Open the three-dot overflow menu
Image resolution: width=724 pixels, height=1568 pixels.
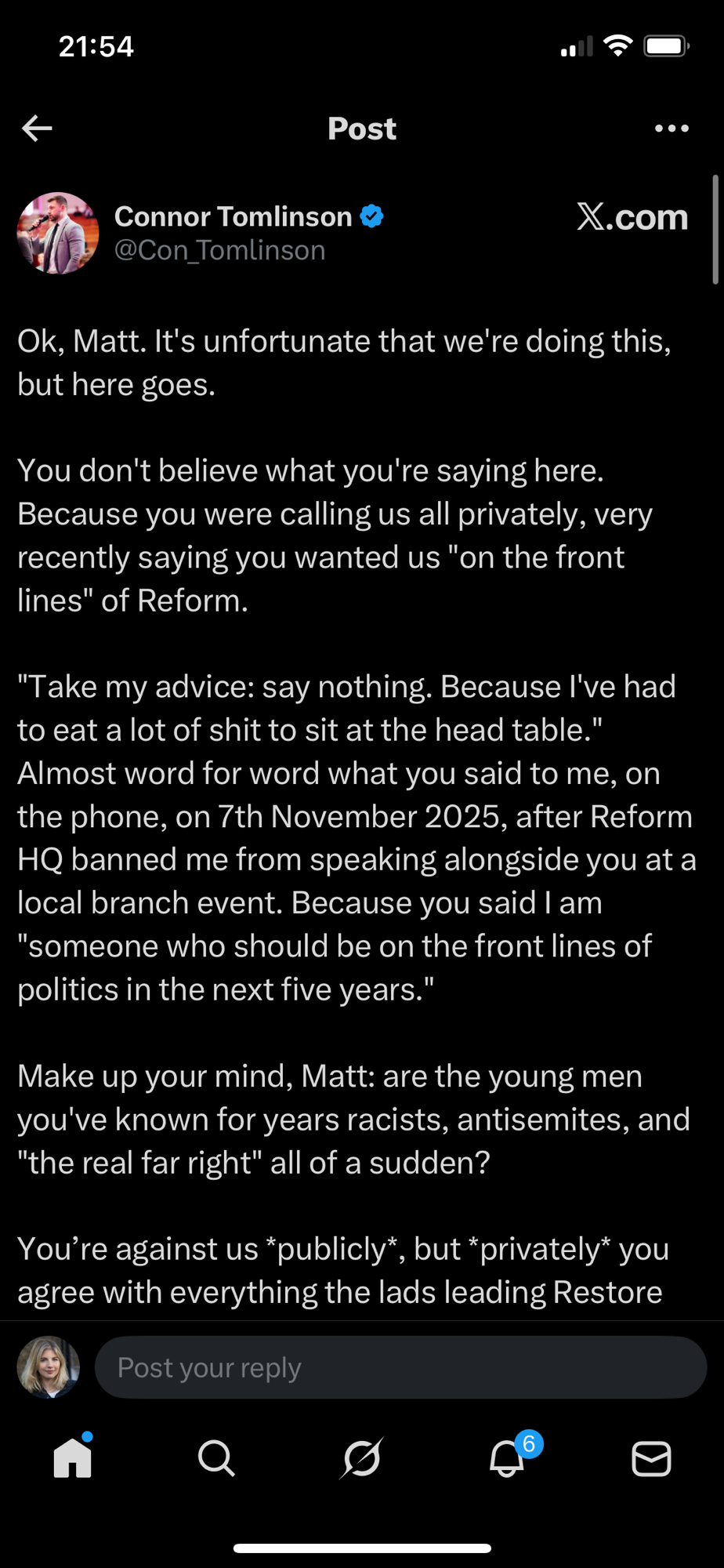672,129
